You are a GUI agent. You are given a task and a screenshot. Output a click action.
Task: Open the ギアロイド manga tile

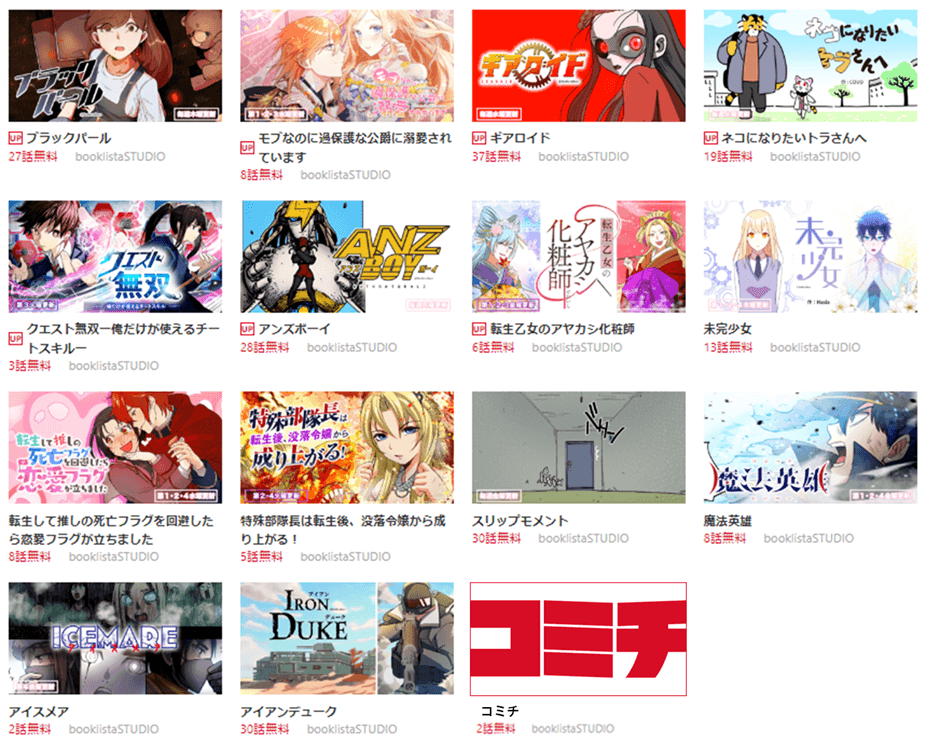pos(578,66)
